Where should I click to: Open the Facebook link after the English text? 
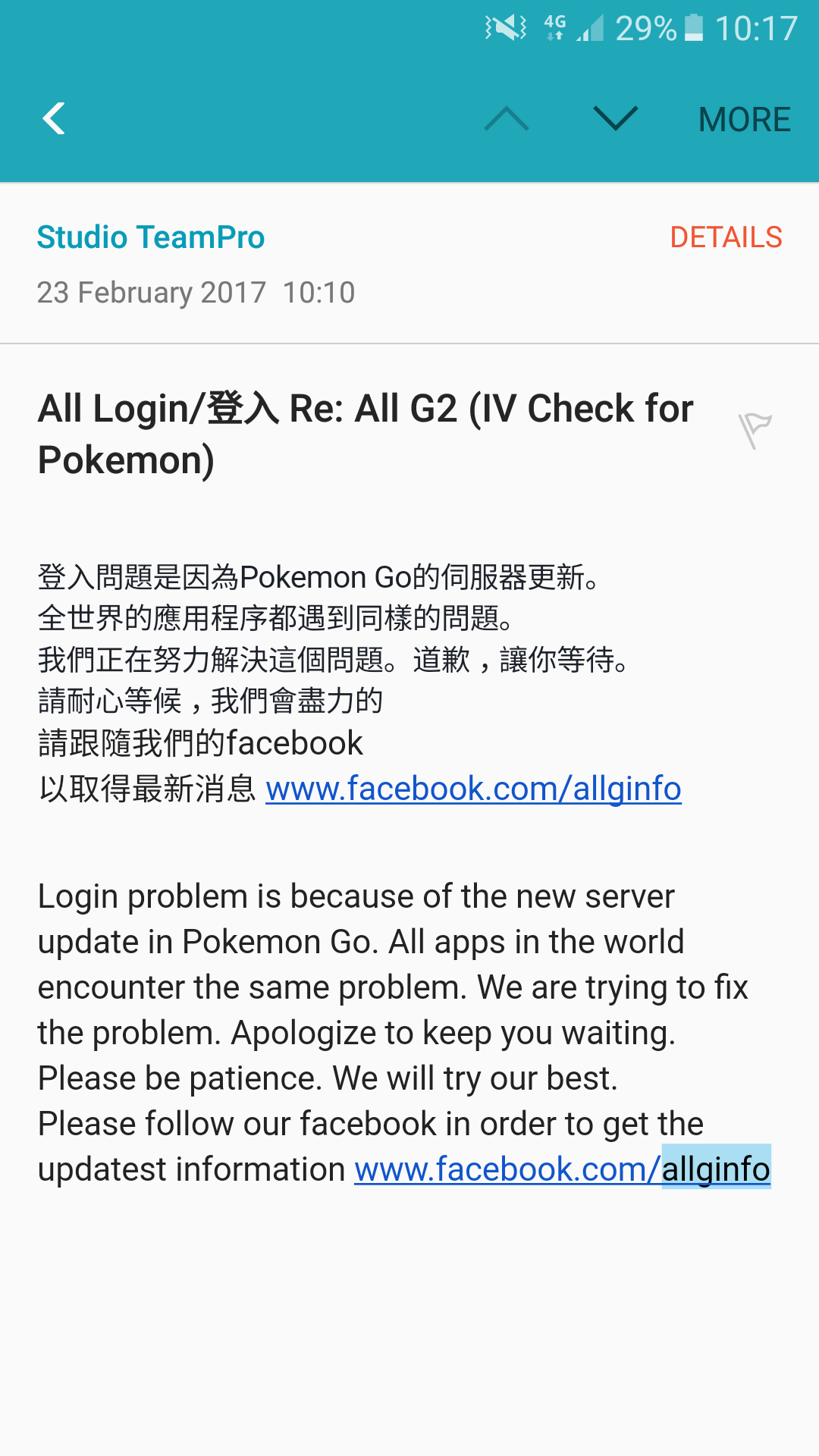click(x=562, y=1169)
